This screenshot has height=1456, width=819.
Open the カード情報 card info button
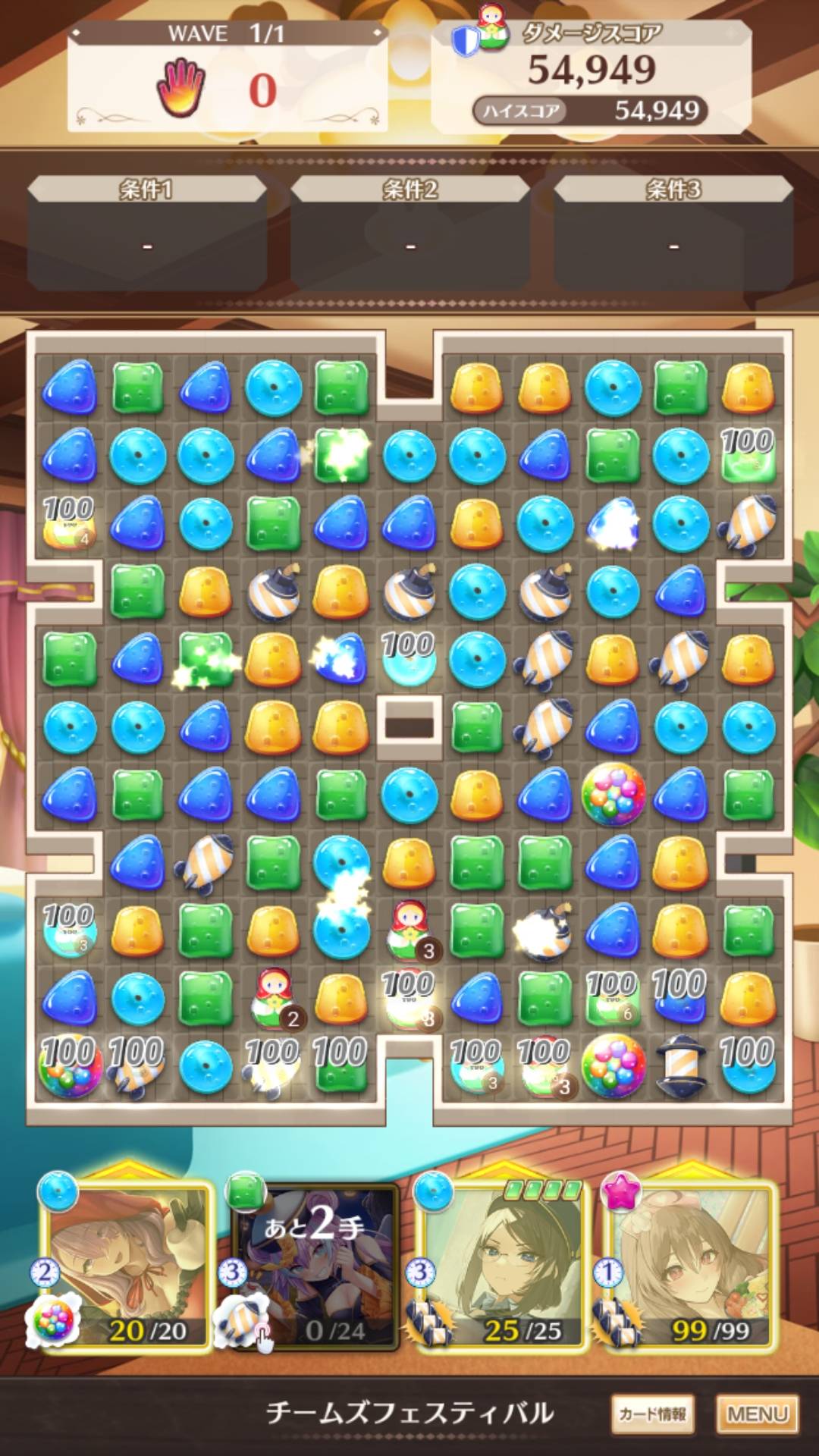(x=652, y=1414)
